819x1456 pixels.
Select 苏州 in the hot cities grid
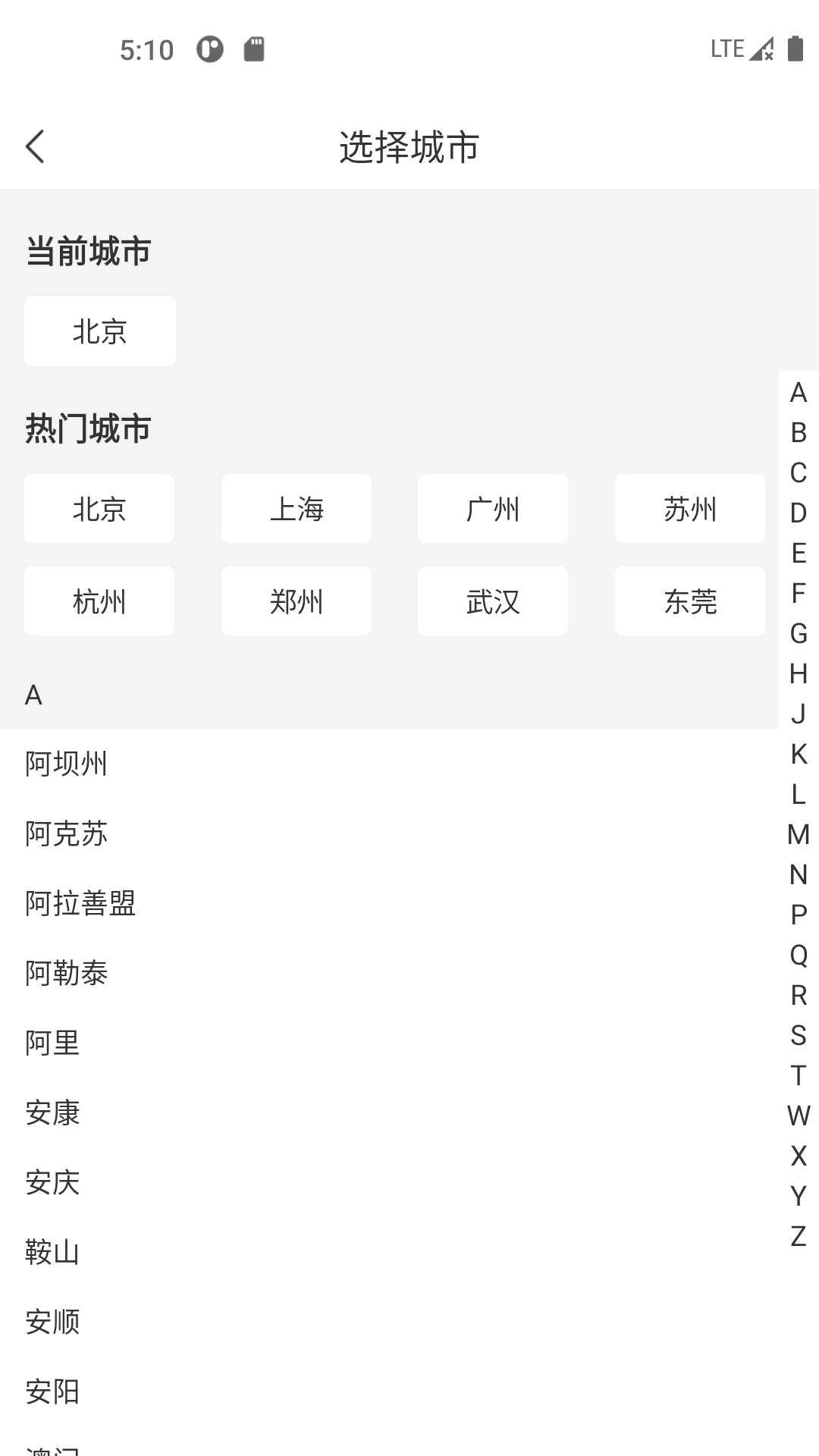point(689,509)
